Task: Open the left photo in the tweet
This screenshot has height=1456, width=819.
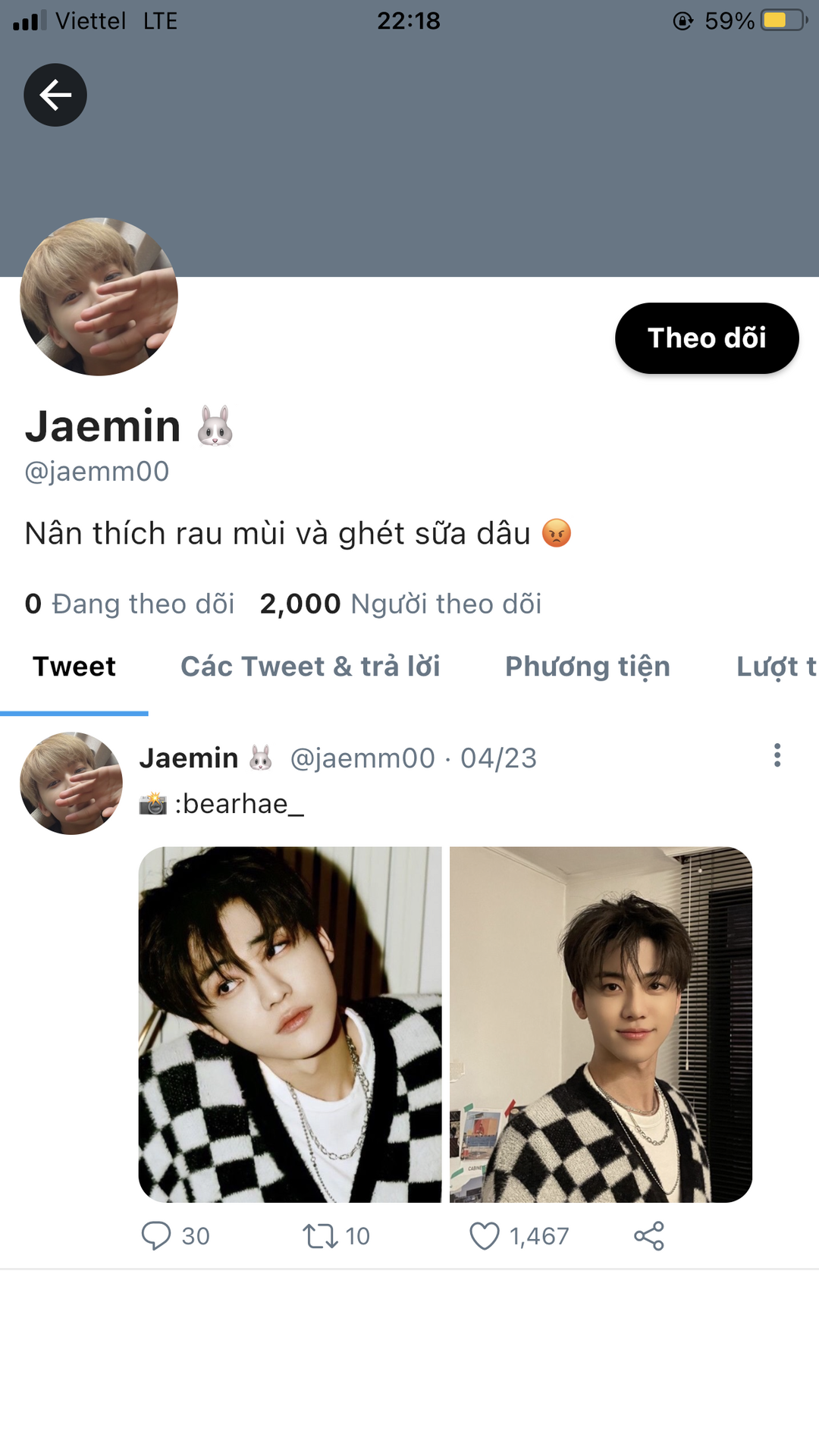Action: point(290,1024)
